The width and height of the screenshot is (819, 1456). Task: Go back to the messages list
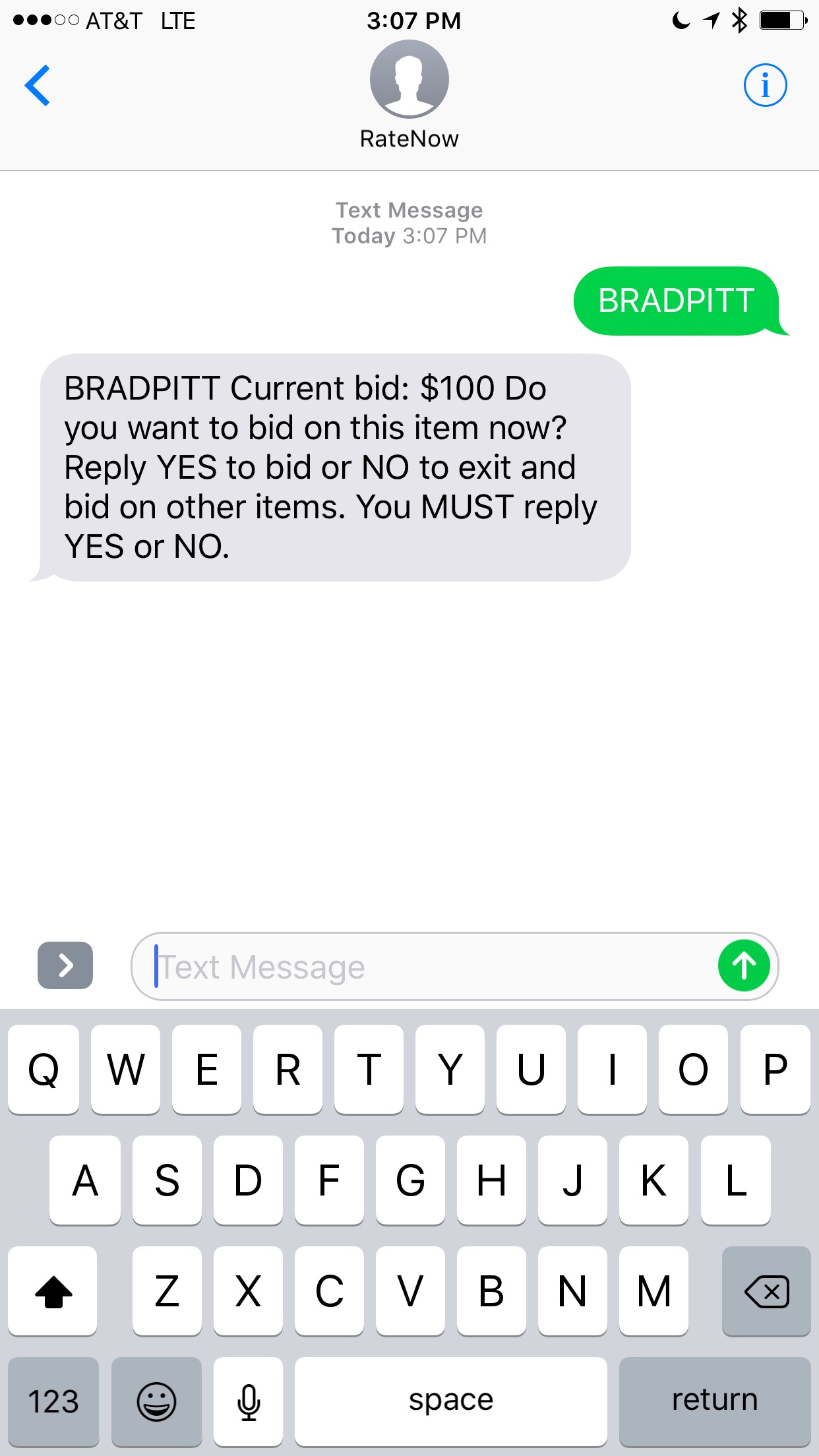pyautogui.click(x=38, y=85)
